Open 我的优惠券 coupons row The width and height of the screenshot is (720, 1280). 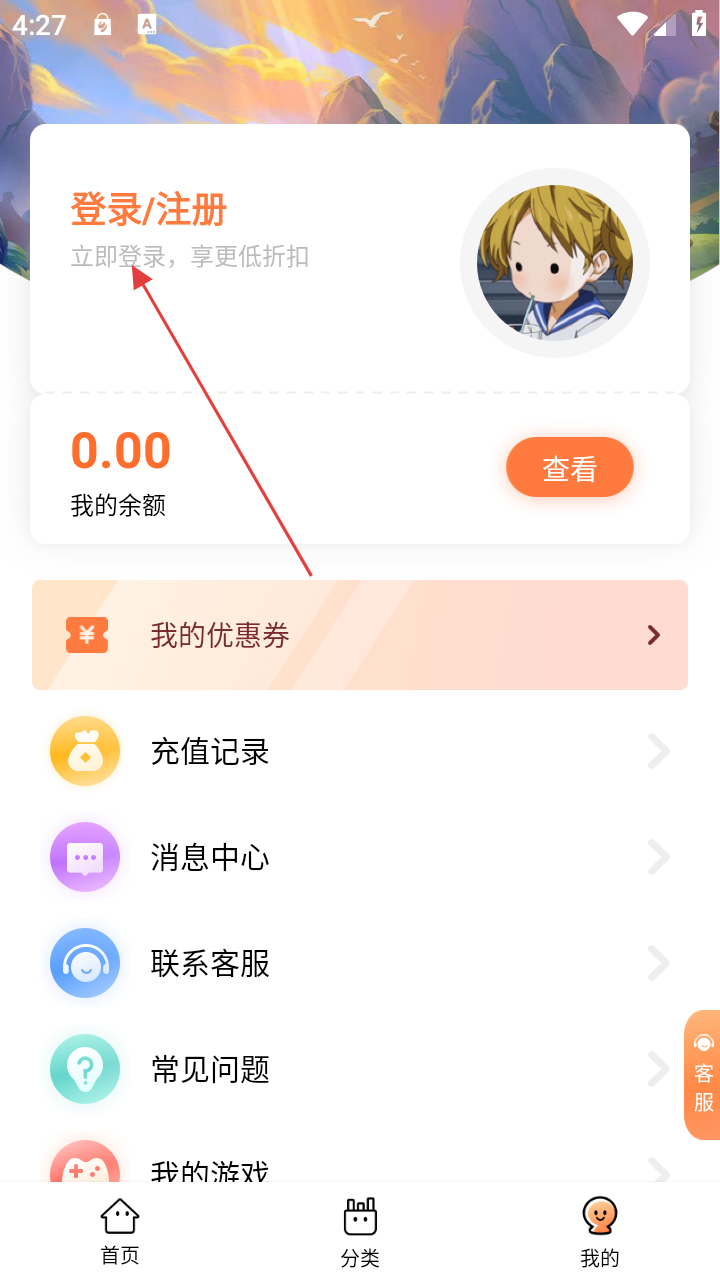click(x=360, y=635)
